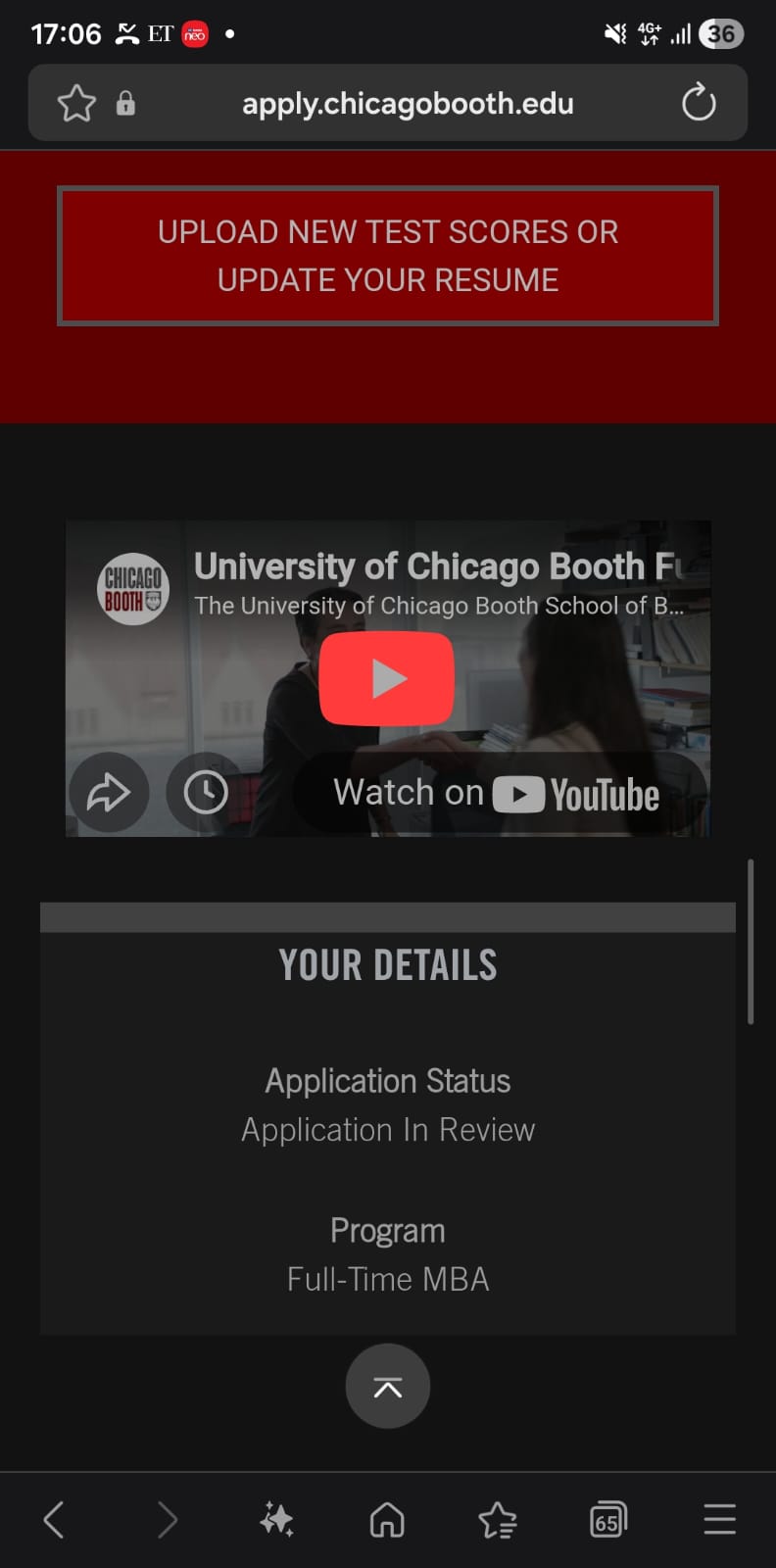Open video via Watch on YouTube
776x1568 pixels.
[x=498, y=793]
